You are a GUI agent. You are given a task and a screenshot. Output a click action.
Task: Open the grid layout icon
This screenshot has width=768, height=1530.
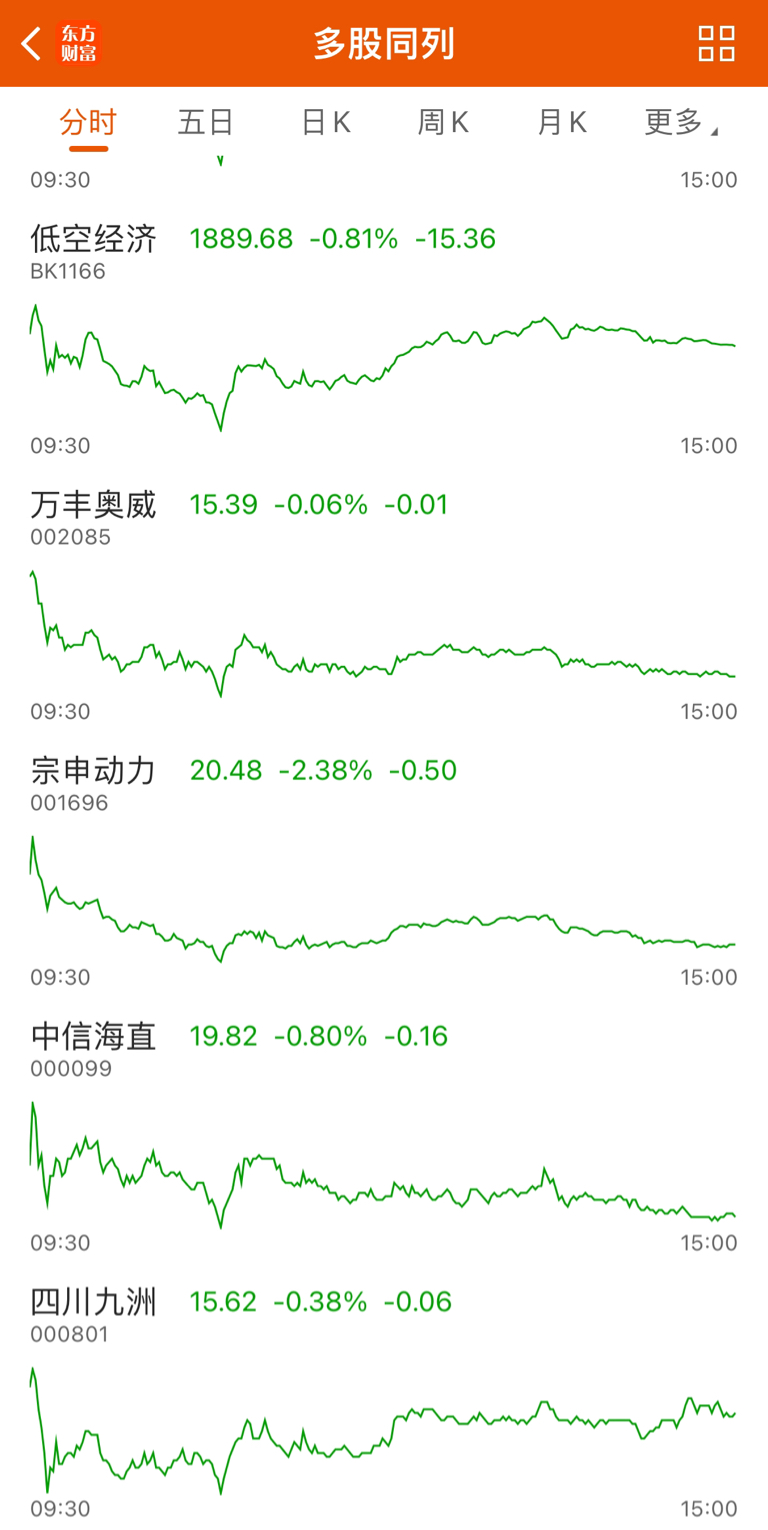pyautogui.click(x=716, y=44)
